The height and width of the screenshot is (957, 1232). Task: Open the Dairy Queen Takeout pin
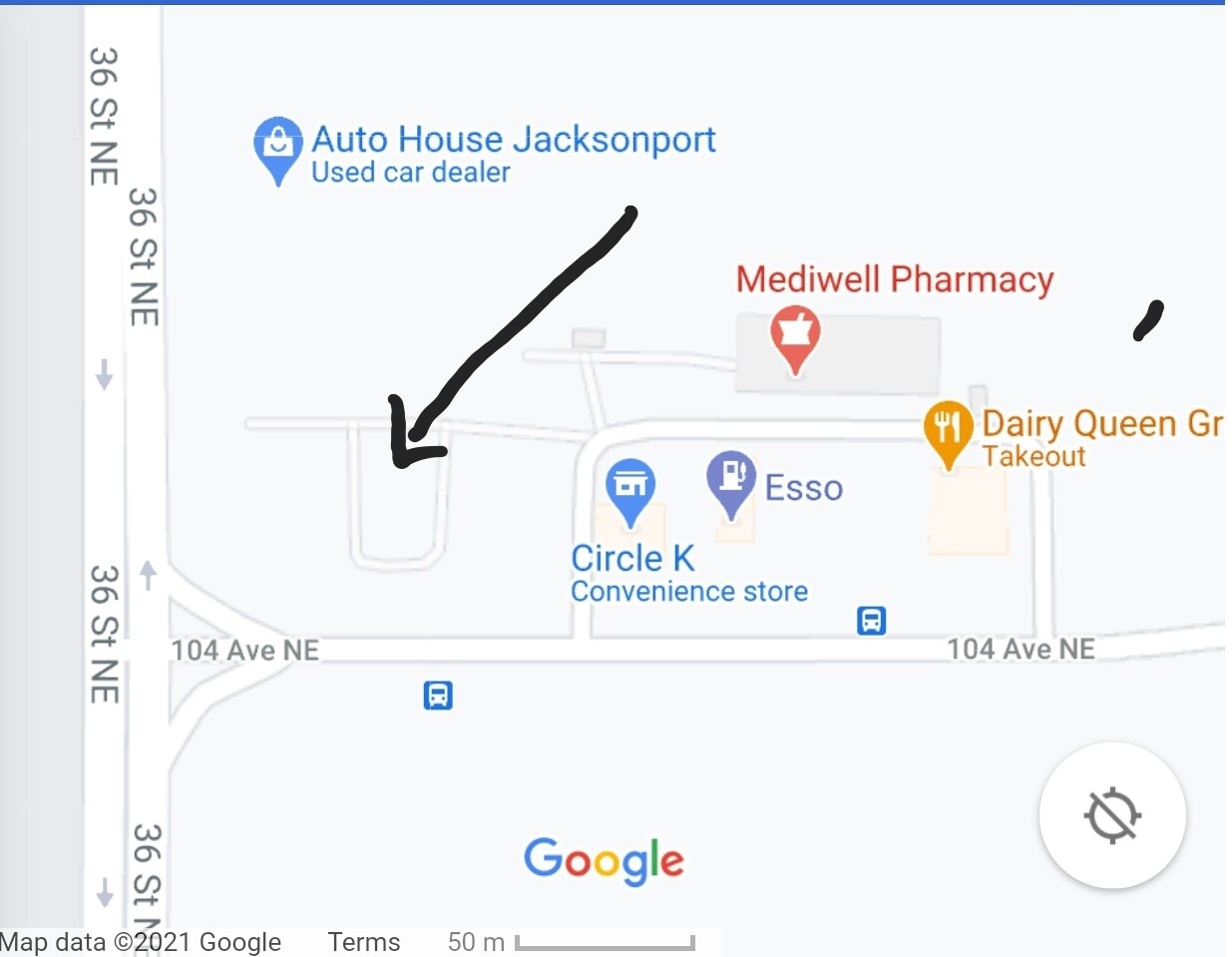click(x=948, y=430)
